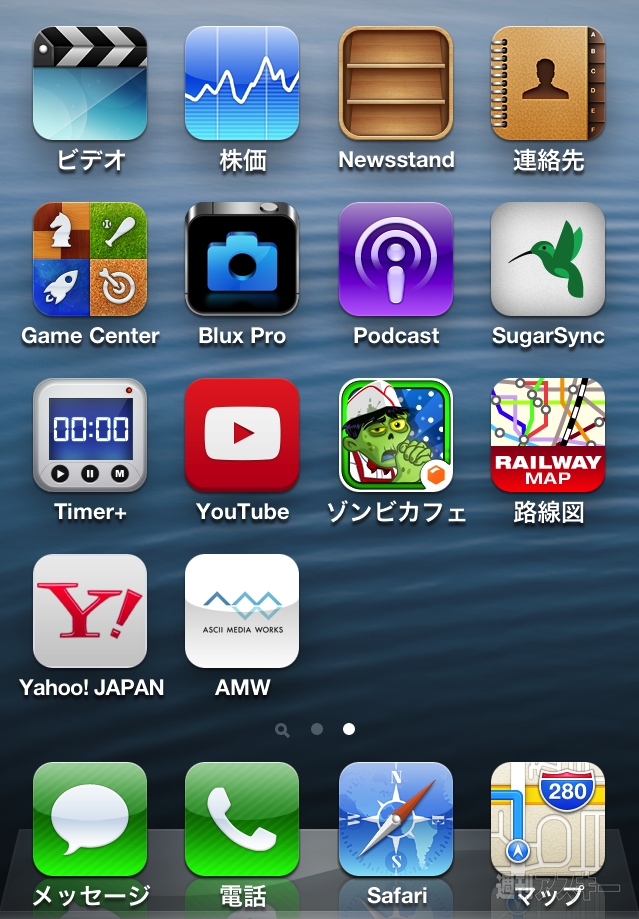Launch the ゾンビカフェ game
The image size is (639, 919).
pos(396,435)
